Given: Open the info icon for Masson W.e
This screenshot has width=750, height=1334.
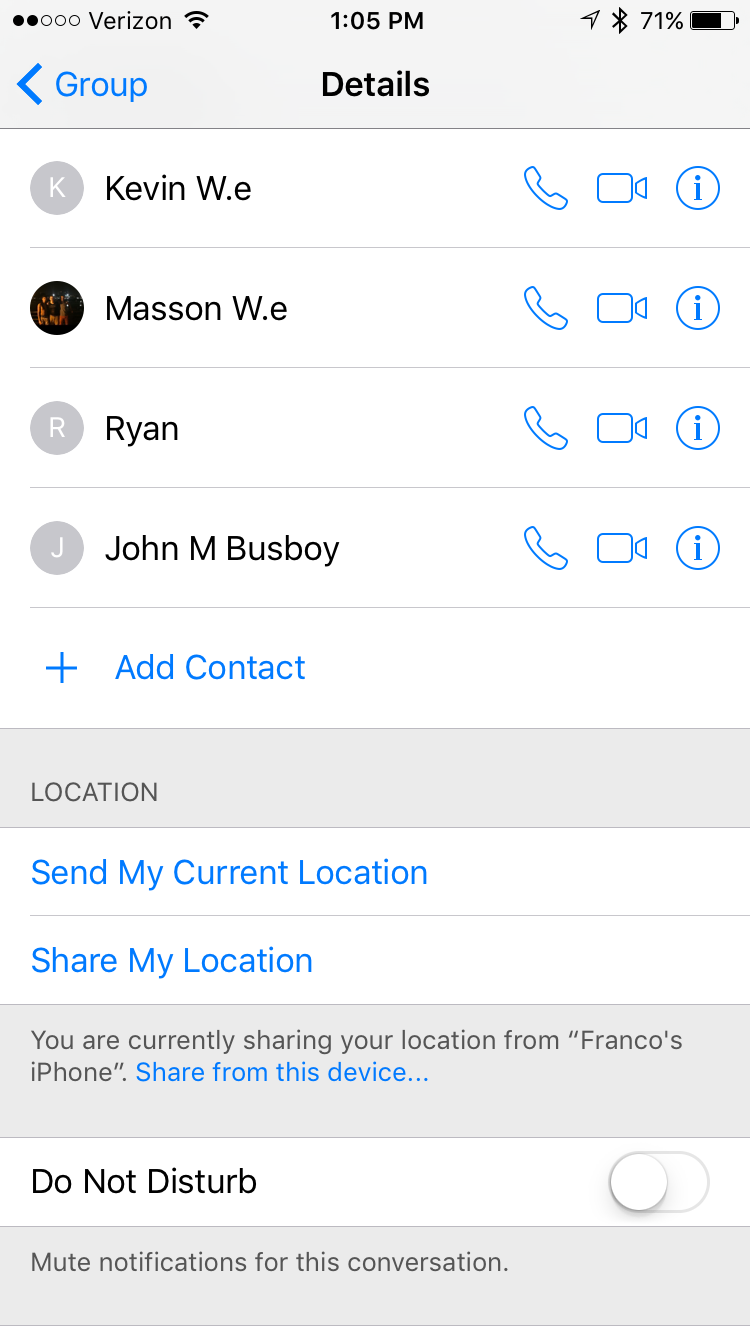Looking at the screenshot, I should 698,308.
